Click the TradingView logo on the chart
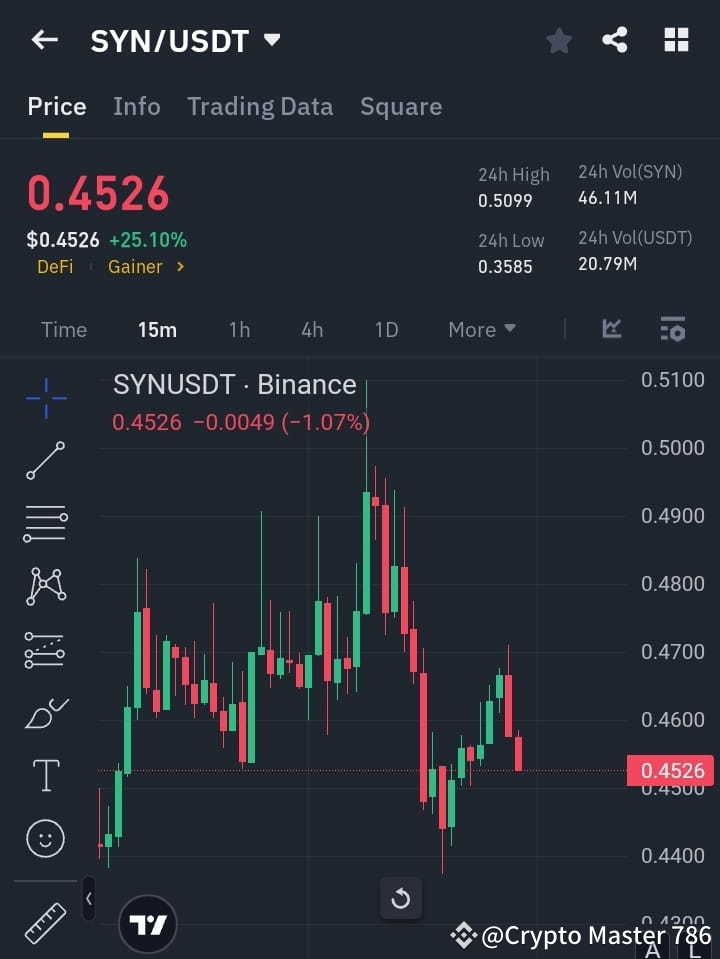The width and height of the screenshot is (720, 959). [x=148, y=922]
